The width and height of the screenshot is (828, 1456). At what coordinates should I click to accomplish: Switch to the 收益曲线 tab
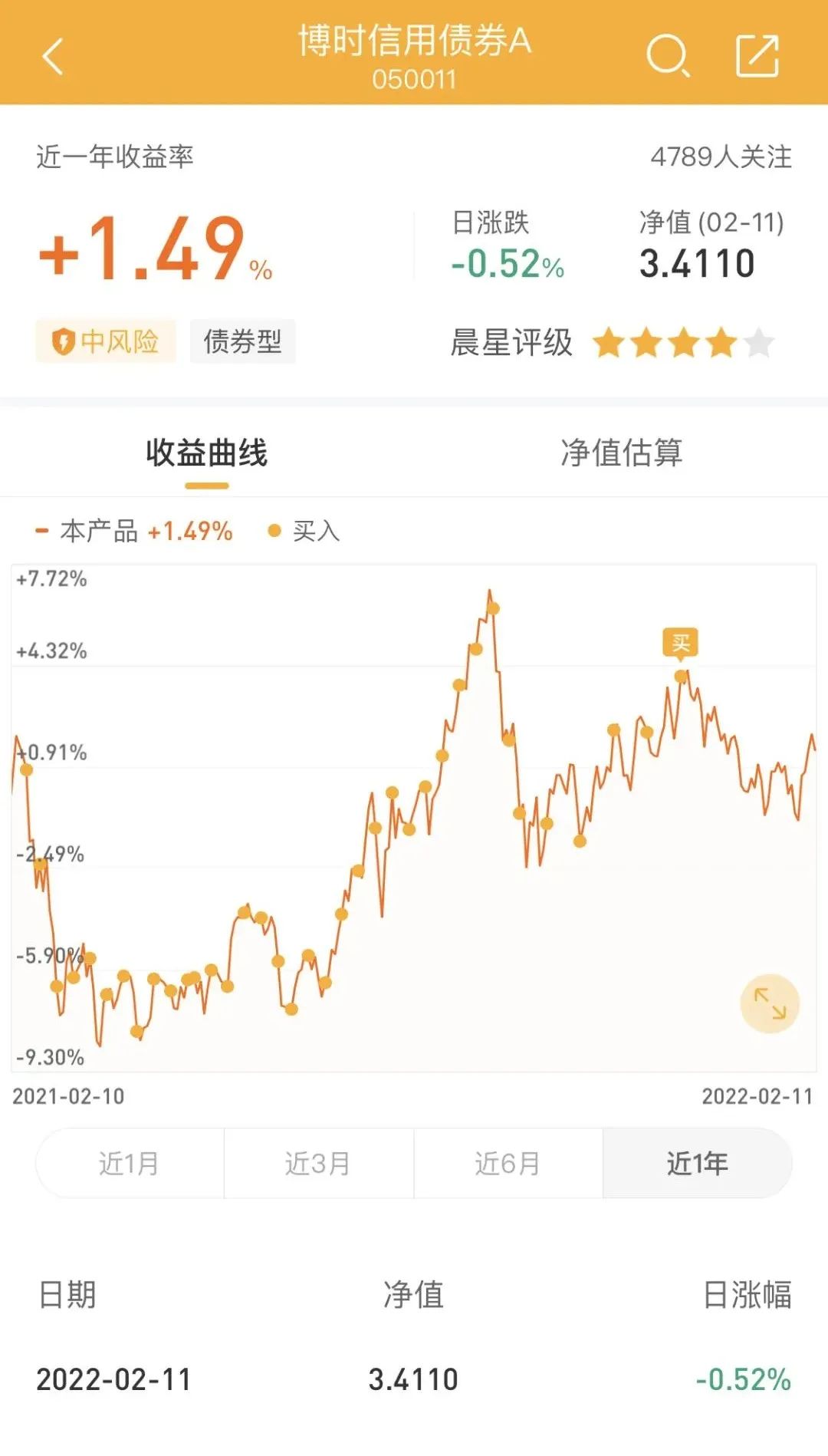tap(207, 453)
